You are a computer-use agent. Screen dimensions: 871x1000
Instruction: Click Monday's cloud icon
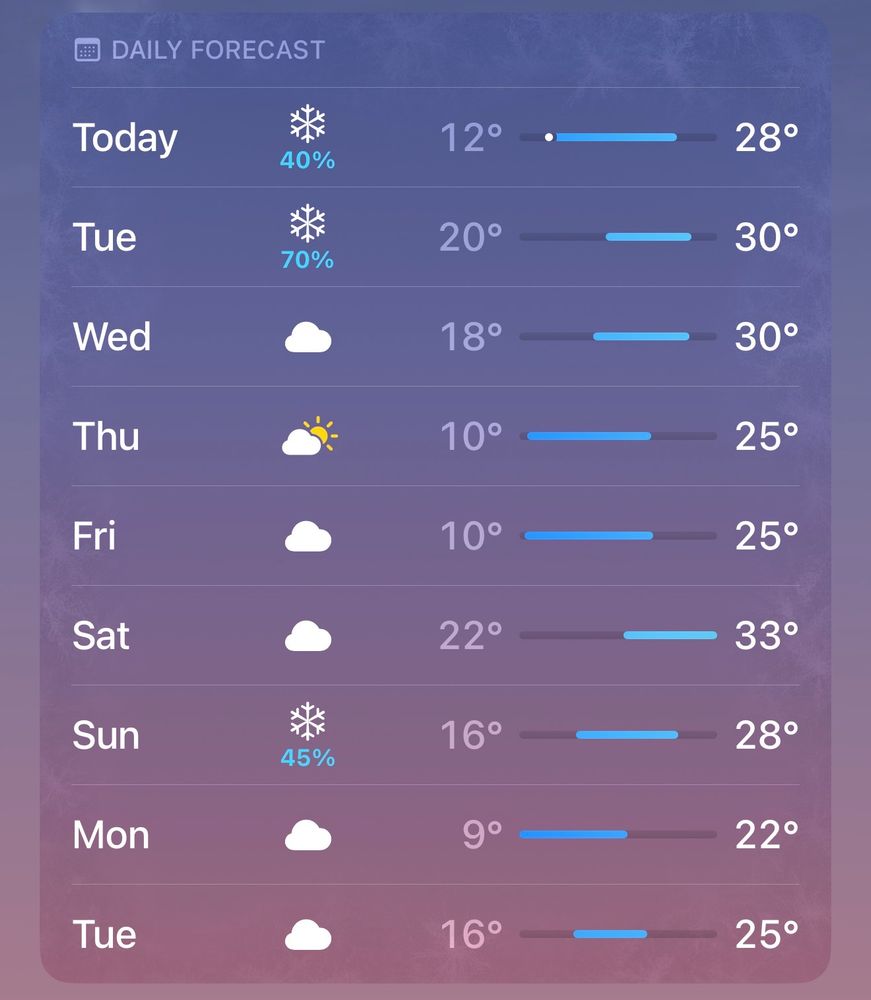point(308,835)
